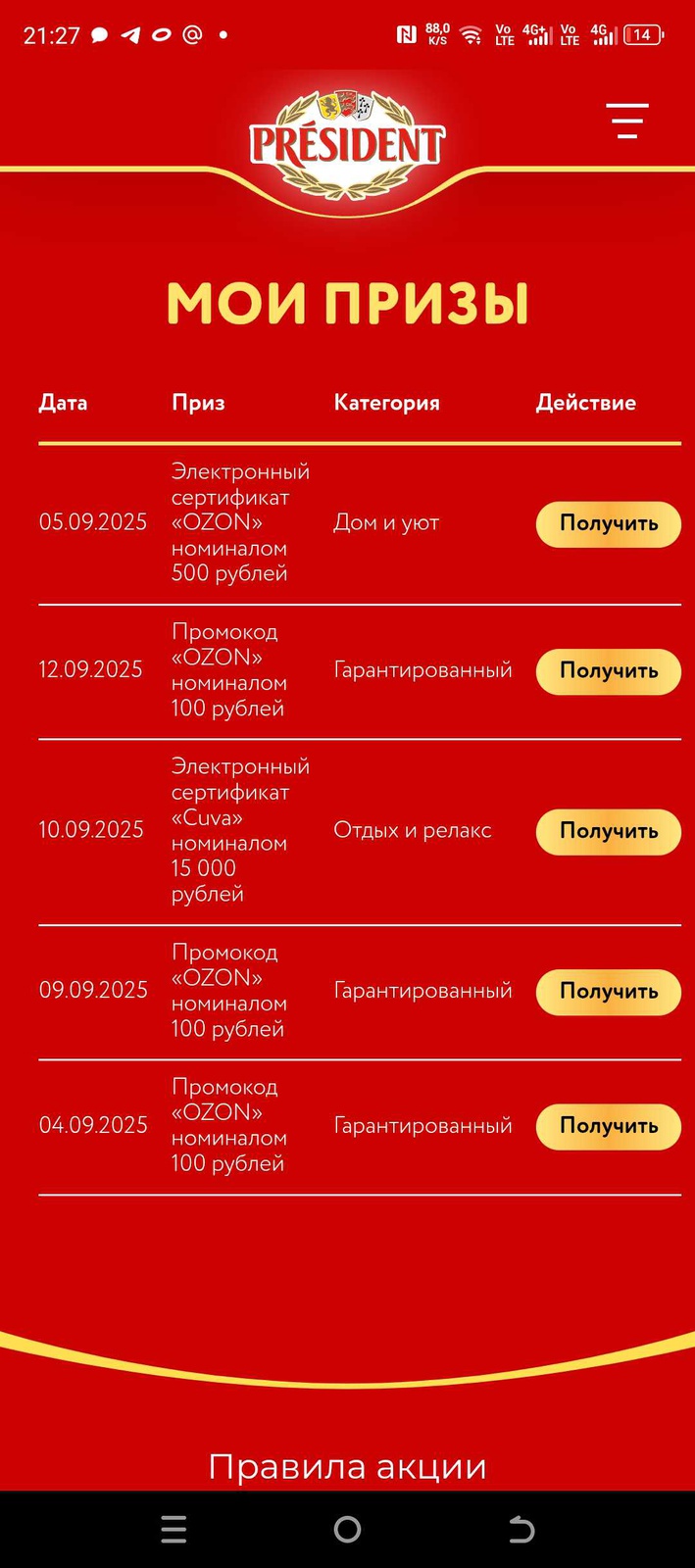Tap Получить for the 05.09.2025 prize
The height and width of the screenshot is (1568, 695).
(x=608, y=523)
